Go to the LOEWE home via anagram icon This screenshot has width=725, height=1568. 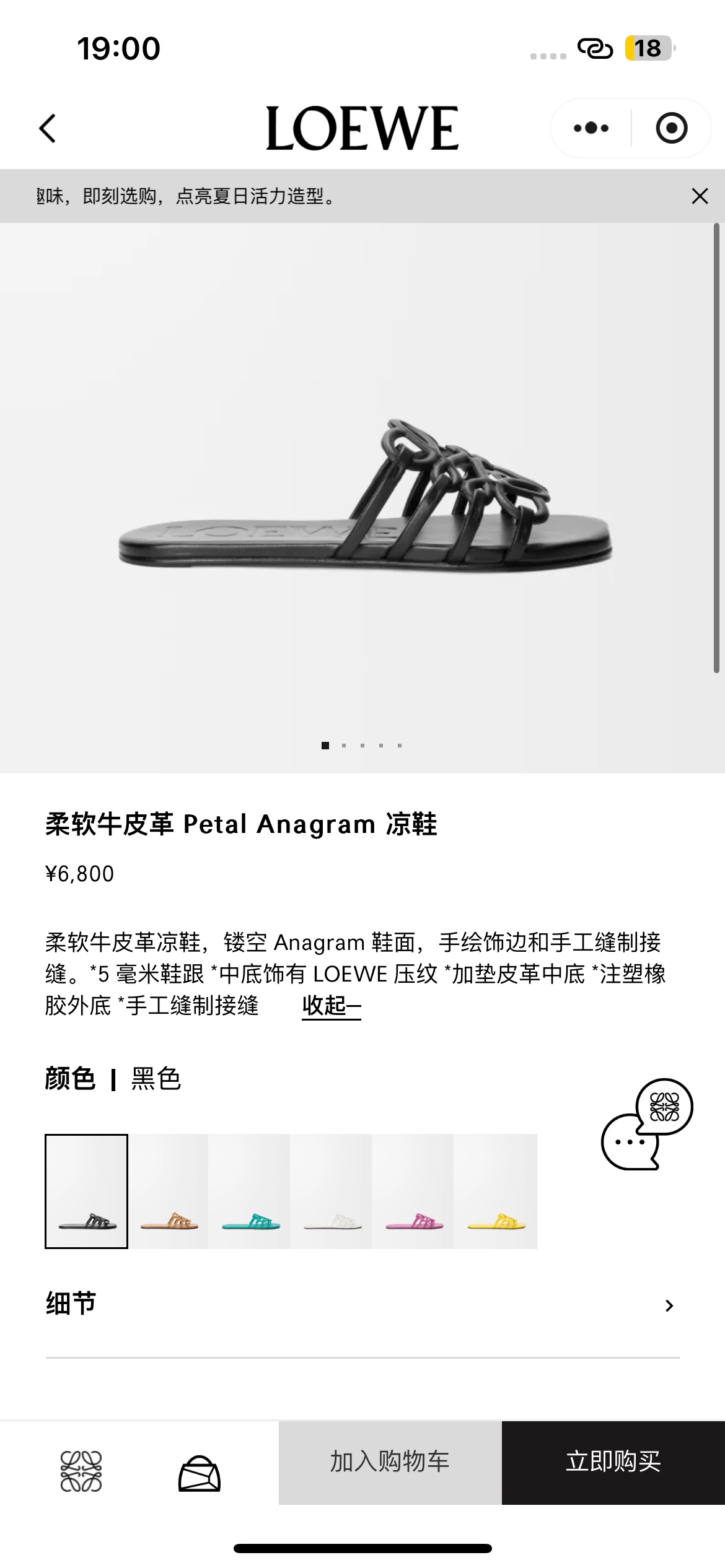[81, 1471]
